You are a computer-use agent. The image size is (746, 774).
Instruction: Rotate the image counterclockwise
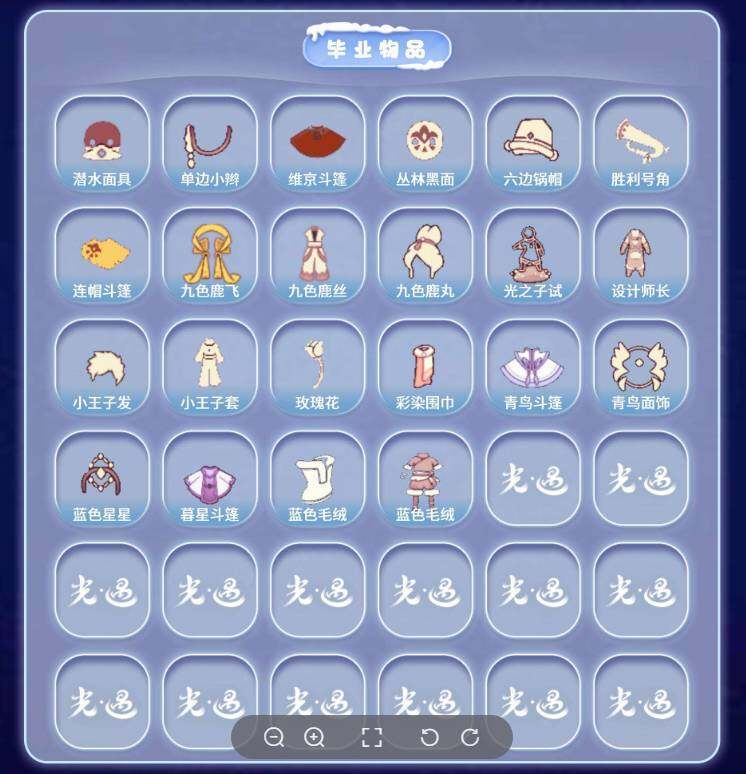(429, 737)
